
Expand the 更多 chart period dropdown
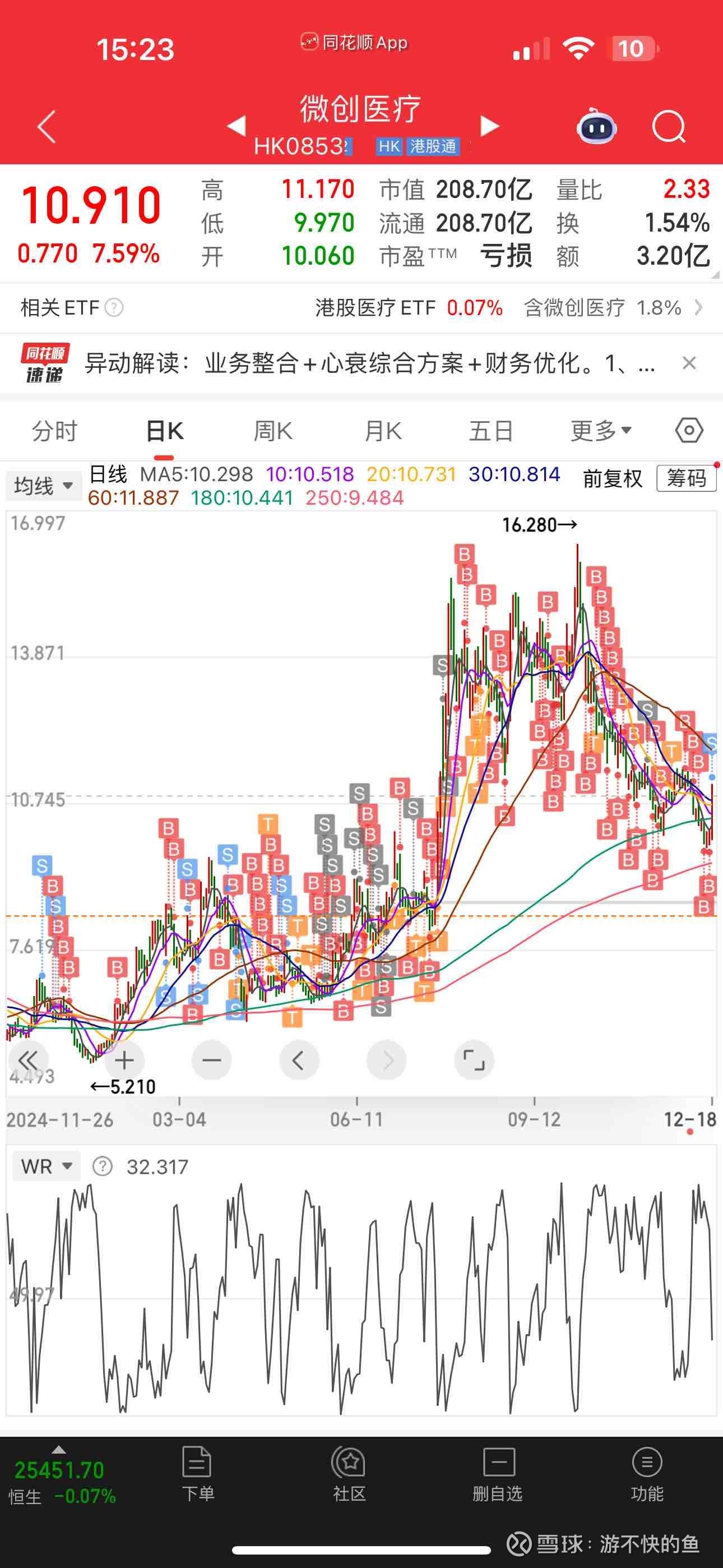pos(600,430)
